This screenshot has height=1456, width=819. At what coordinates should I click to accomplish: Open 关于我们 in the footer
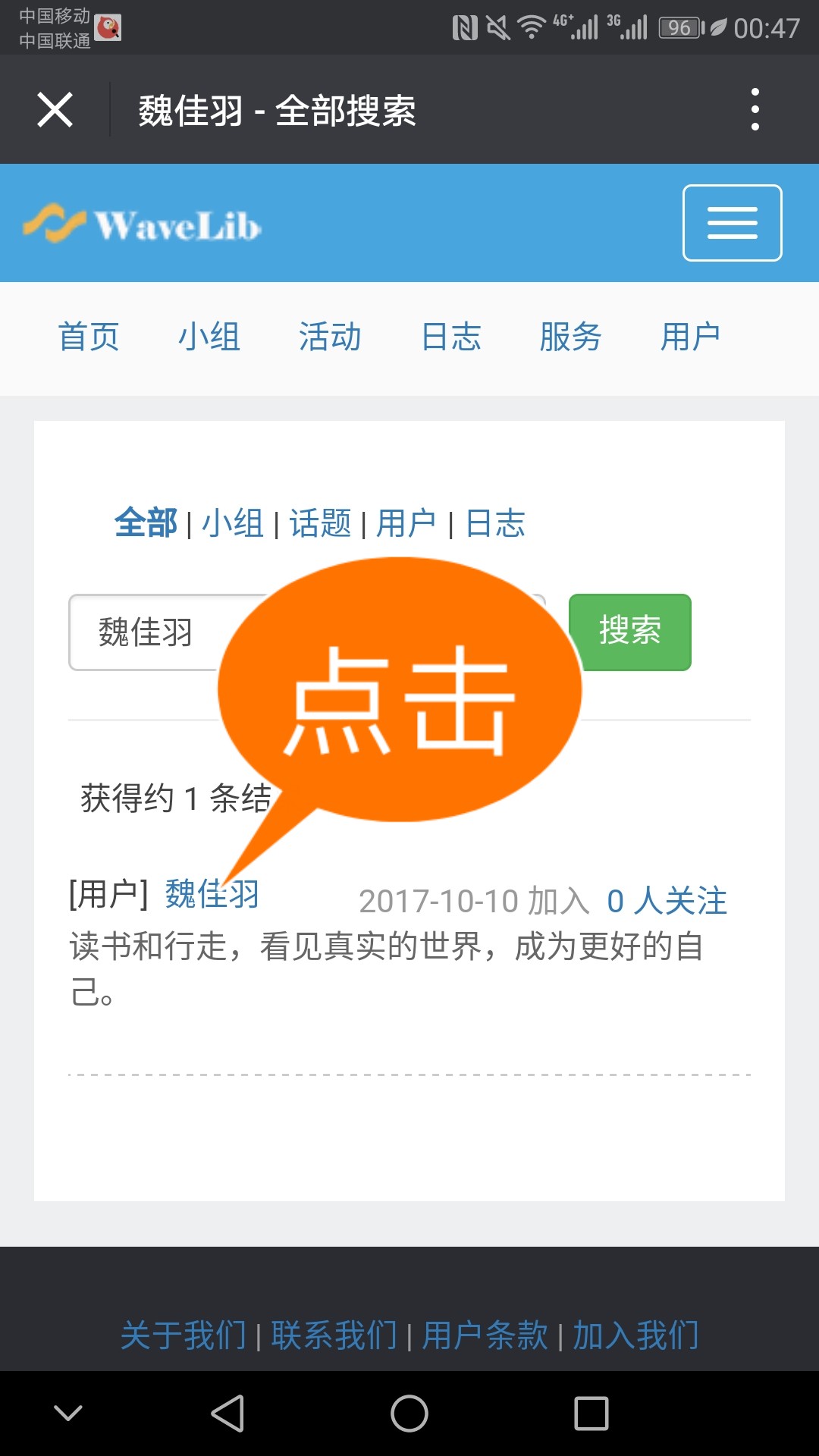pos(184,1335)
